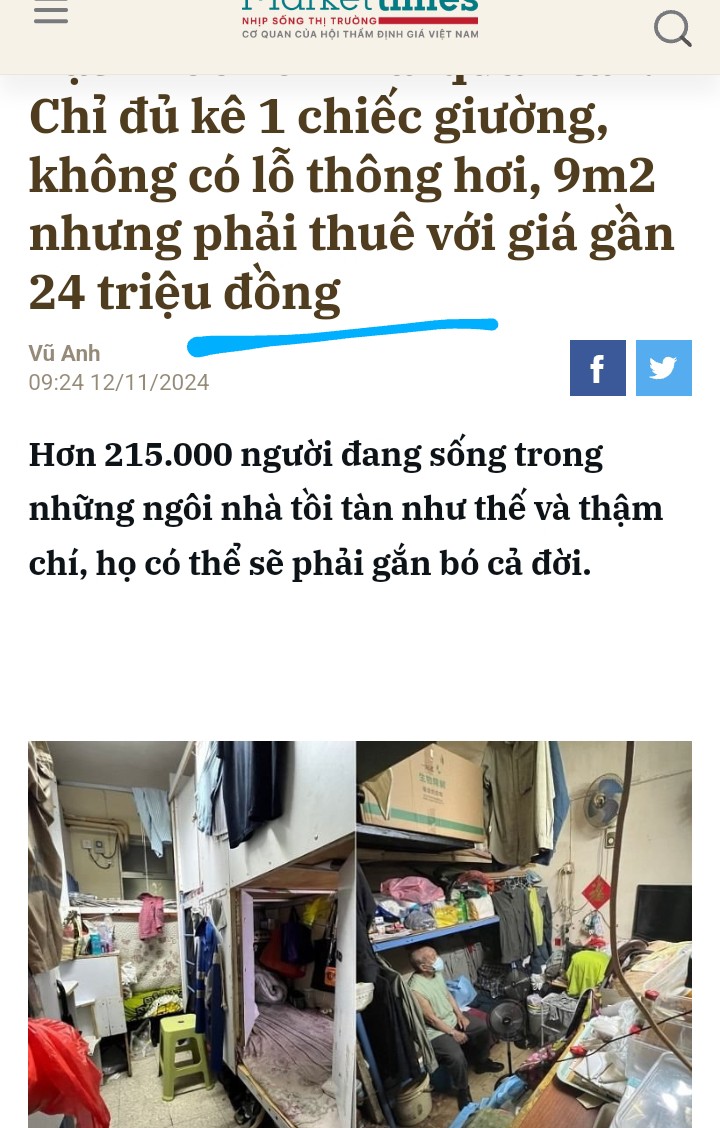Open the hamburger menu
Image resolution: width=720 pixels, height=1128 pixels.
click(51, 13)
